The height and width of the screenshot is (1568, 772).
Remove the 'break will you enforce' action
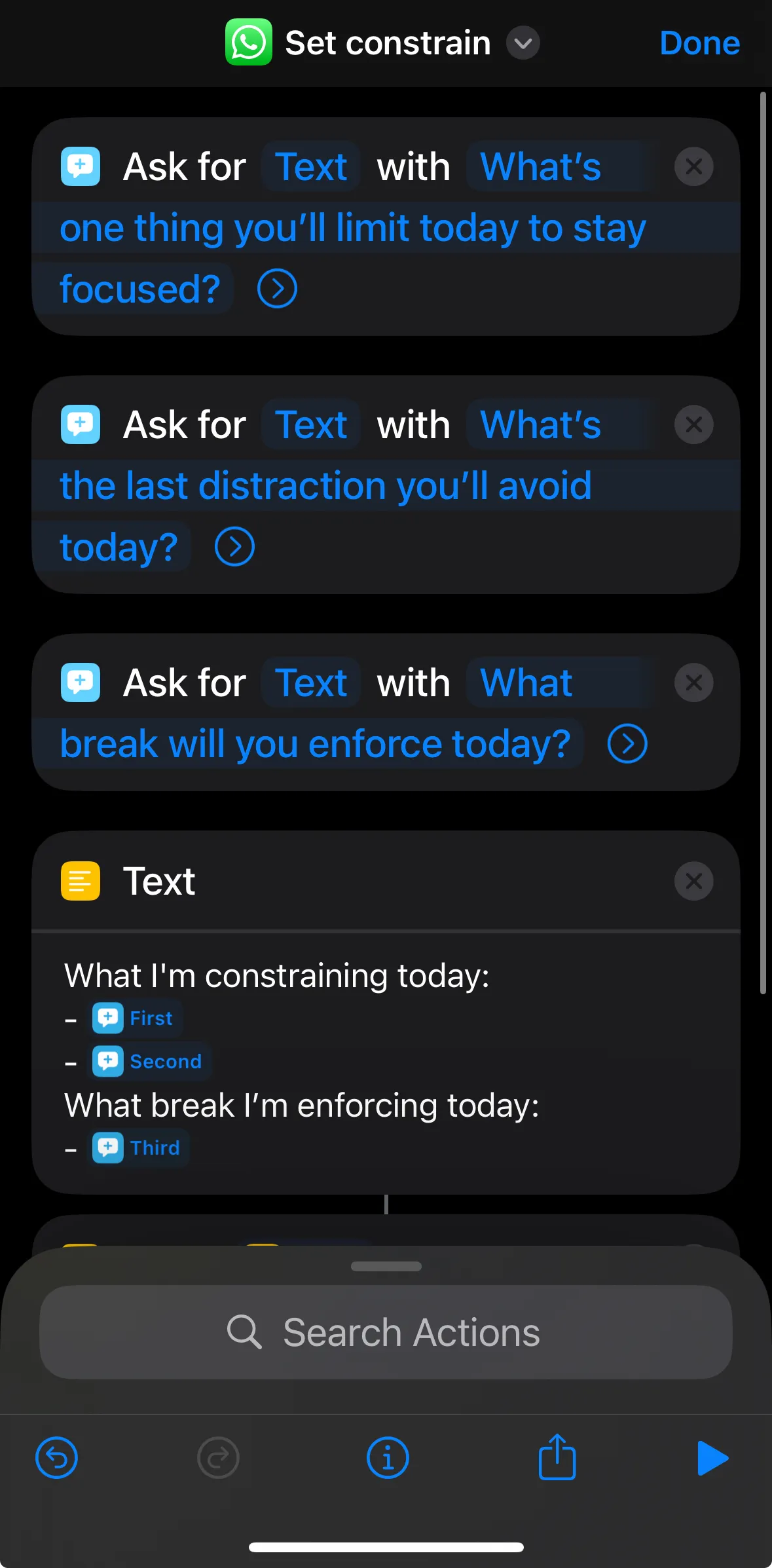click(x=693, y=682)
